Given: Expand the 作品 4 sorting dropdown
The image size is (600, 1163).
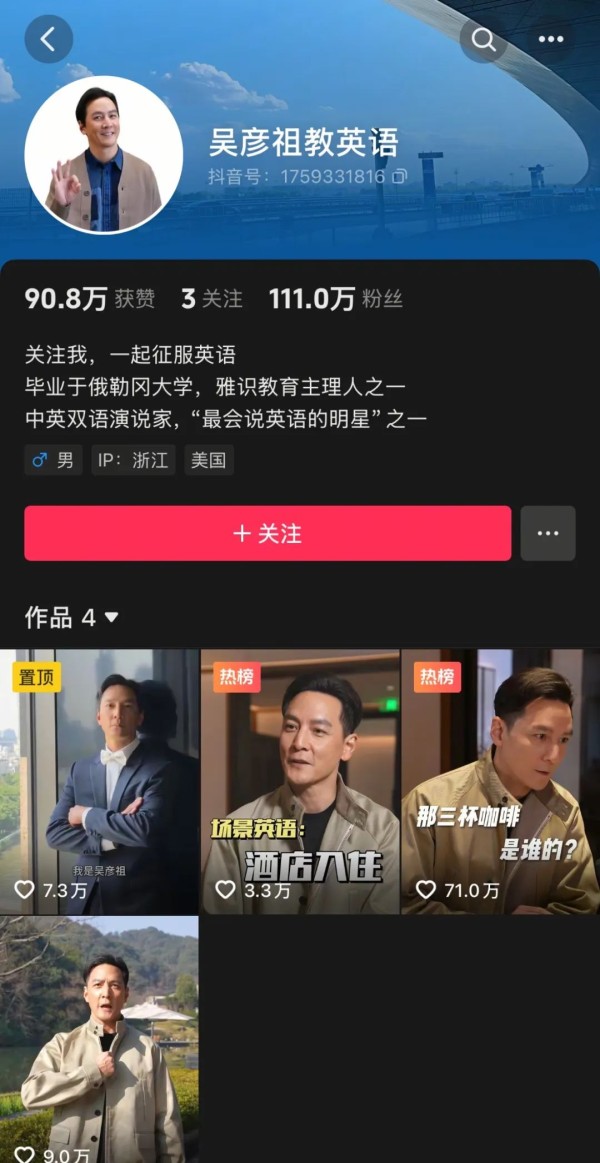Looking at the screenshot, I should point(72,617).
